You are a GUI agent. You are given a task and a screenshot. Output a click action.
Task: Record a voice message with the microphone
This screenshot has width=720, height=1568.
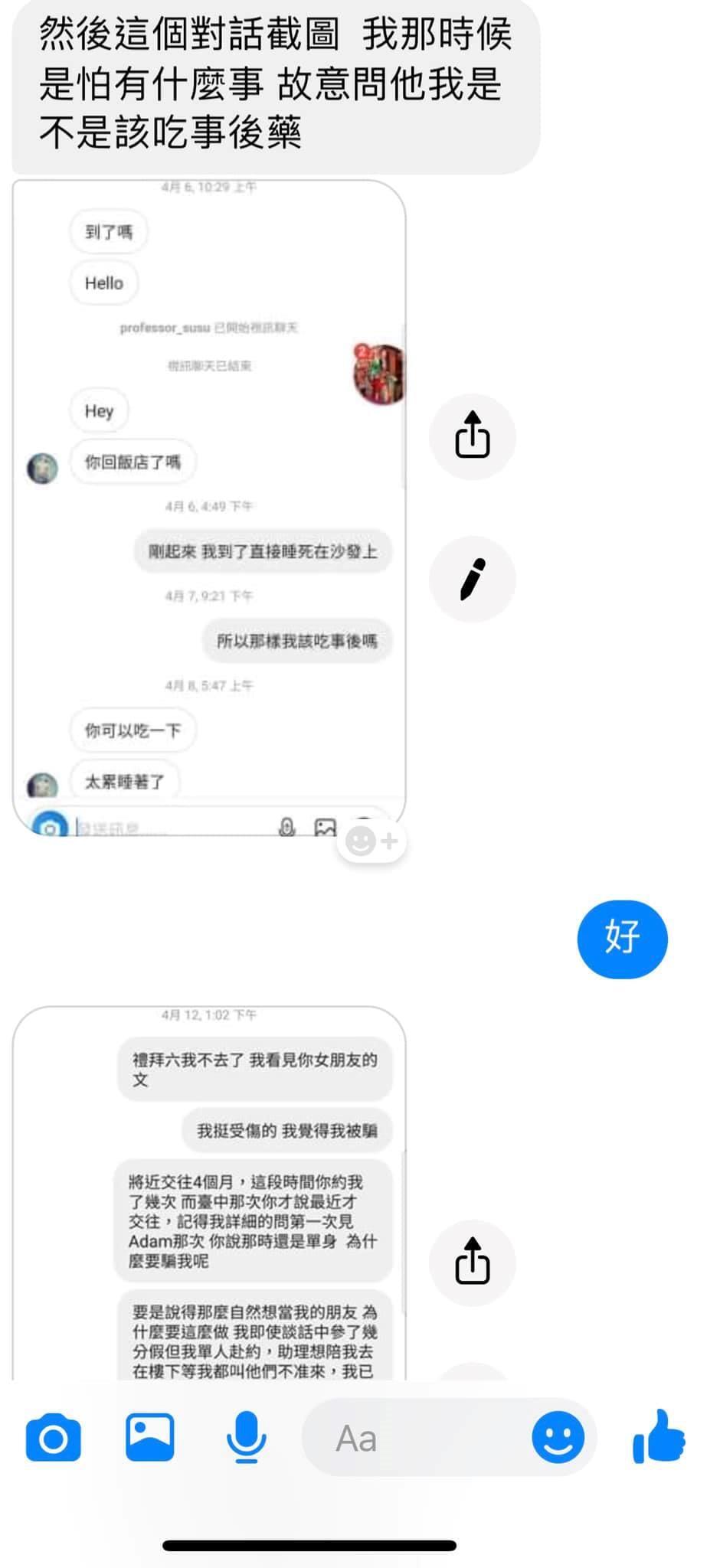coord(247,1438)
